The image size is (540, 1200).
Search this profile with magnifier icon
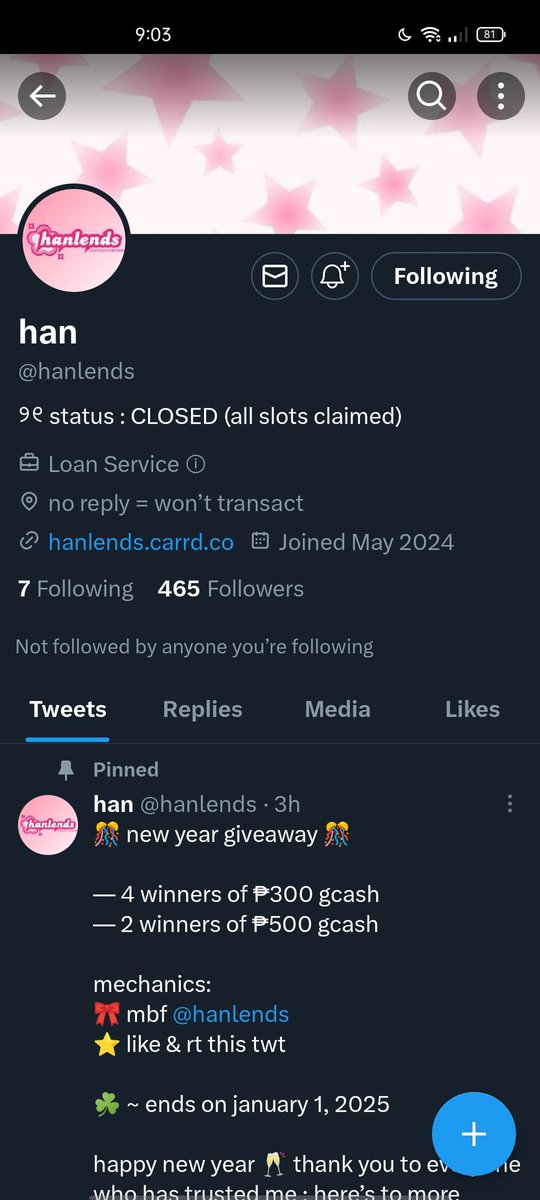tap(432, 97)
